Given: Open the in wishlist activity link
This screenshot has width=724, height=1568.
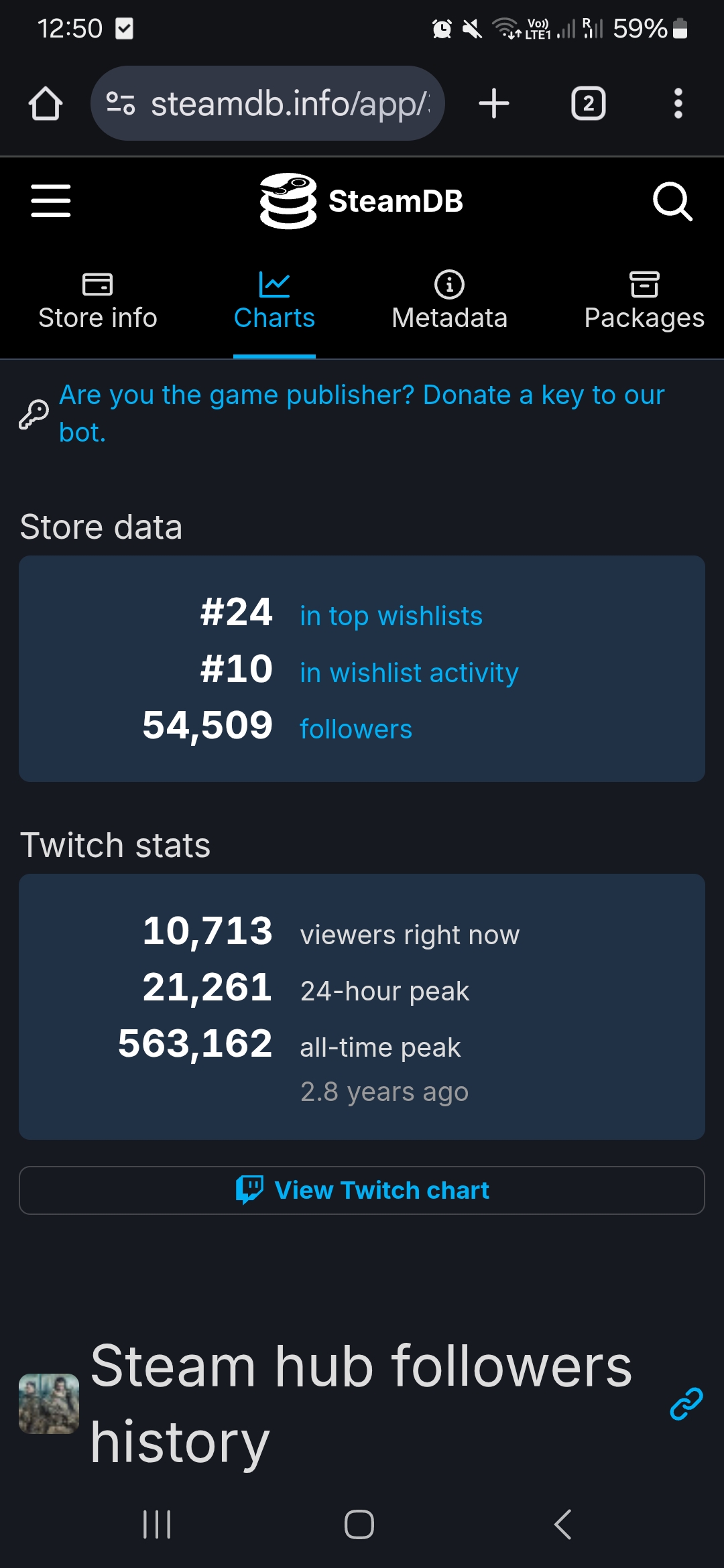Looking at the screenshot, I should 409,673.
